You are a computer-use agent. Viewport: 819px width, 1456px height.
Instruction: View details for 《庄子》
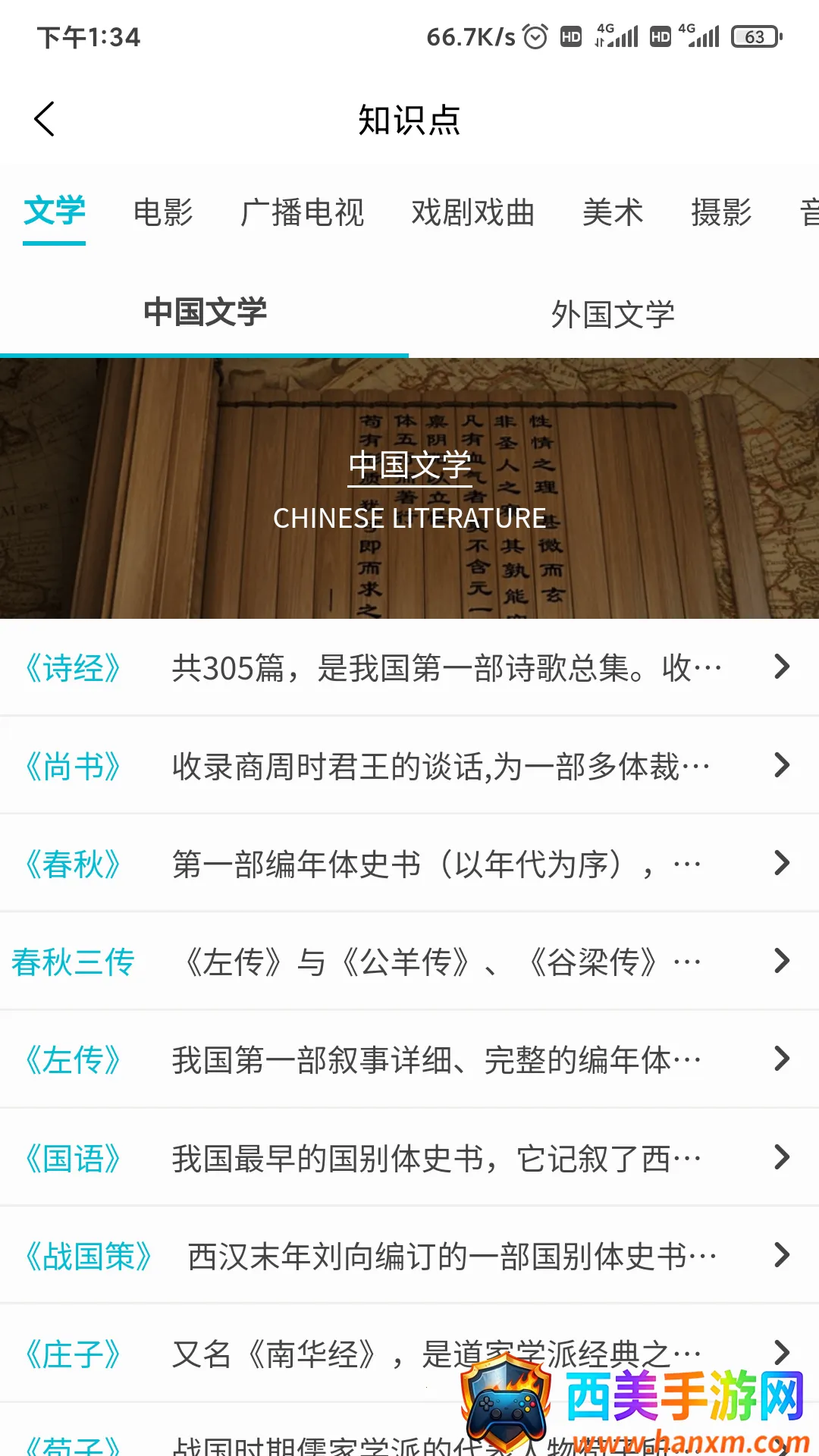[x=303, y=1354]
